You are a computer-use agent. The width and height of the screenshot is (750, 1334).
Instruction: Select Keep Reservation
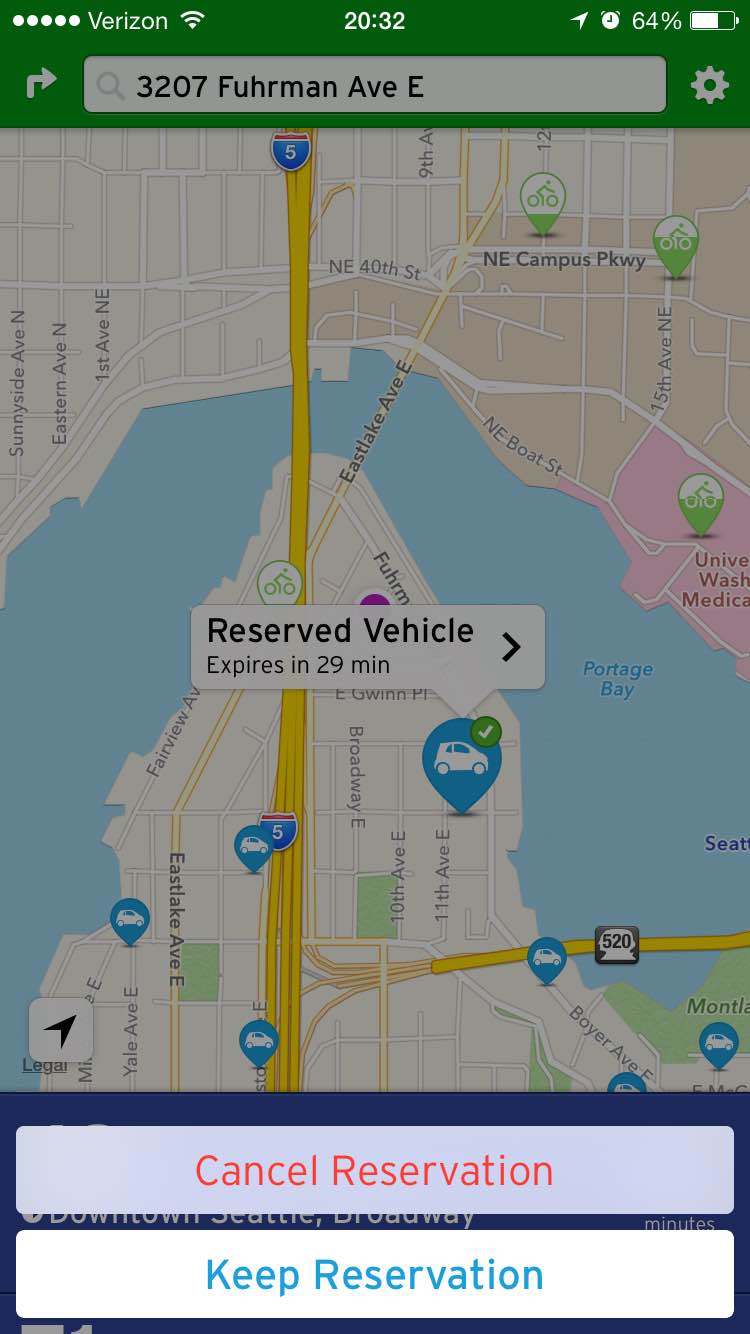pyautogui.click(x=374, y=1275)
